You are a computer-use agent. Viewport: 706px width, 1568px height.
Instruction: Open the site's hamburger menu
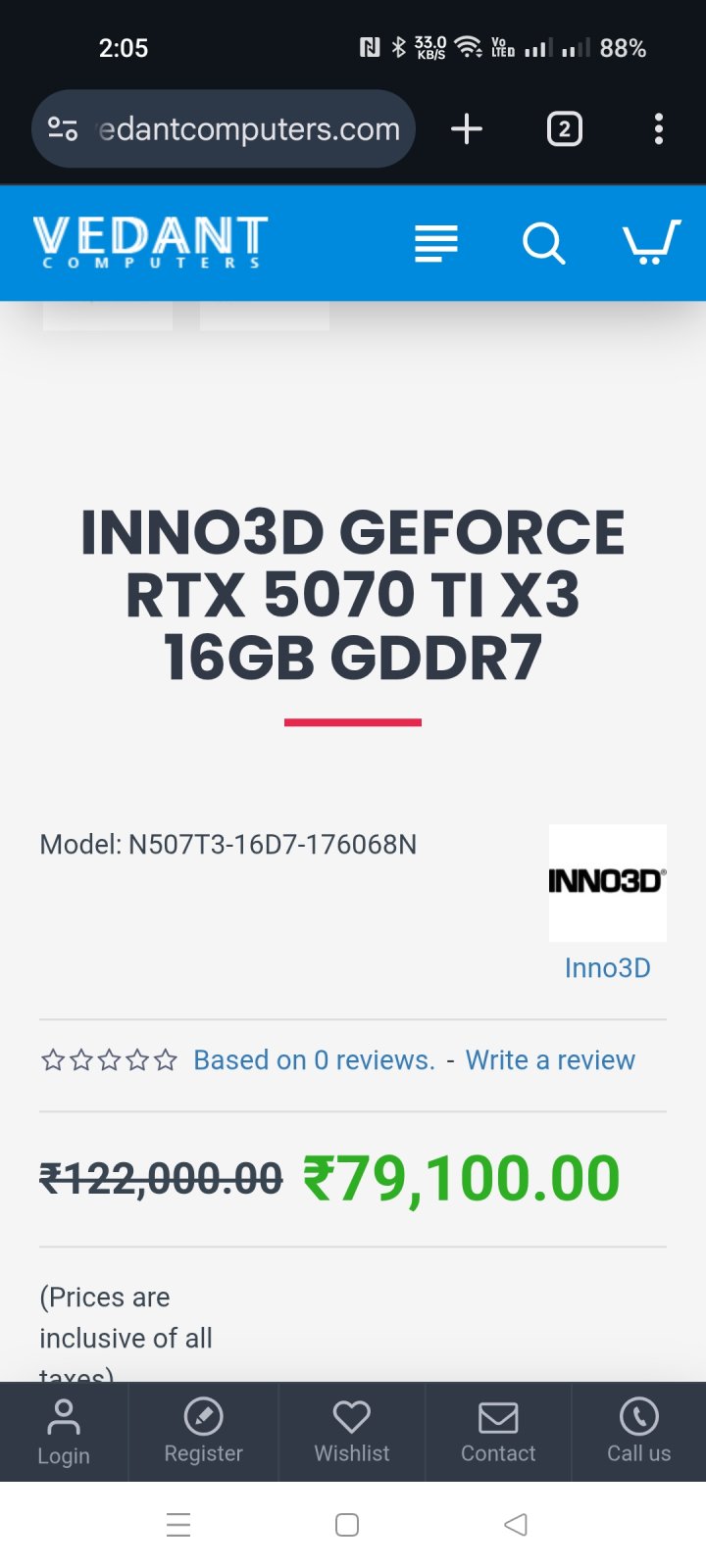coord(436,242)
